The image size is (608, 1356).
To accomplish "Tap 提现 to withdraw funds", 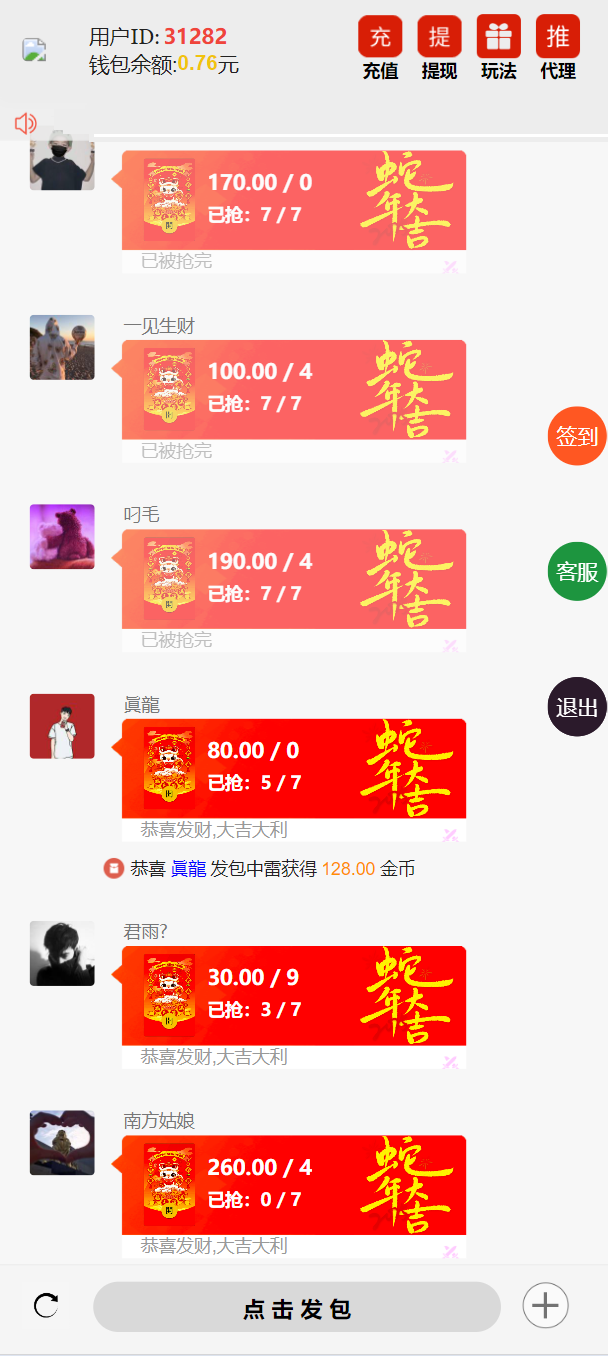I will click(439, 47).
